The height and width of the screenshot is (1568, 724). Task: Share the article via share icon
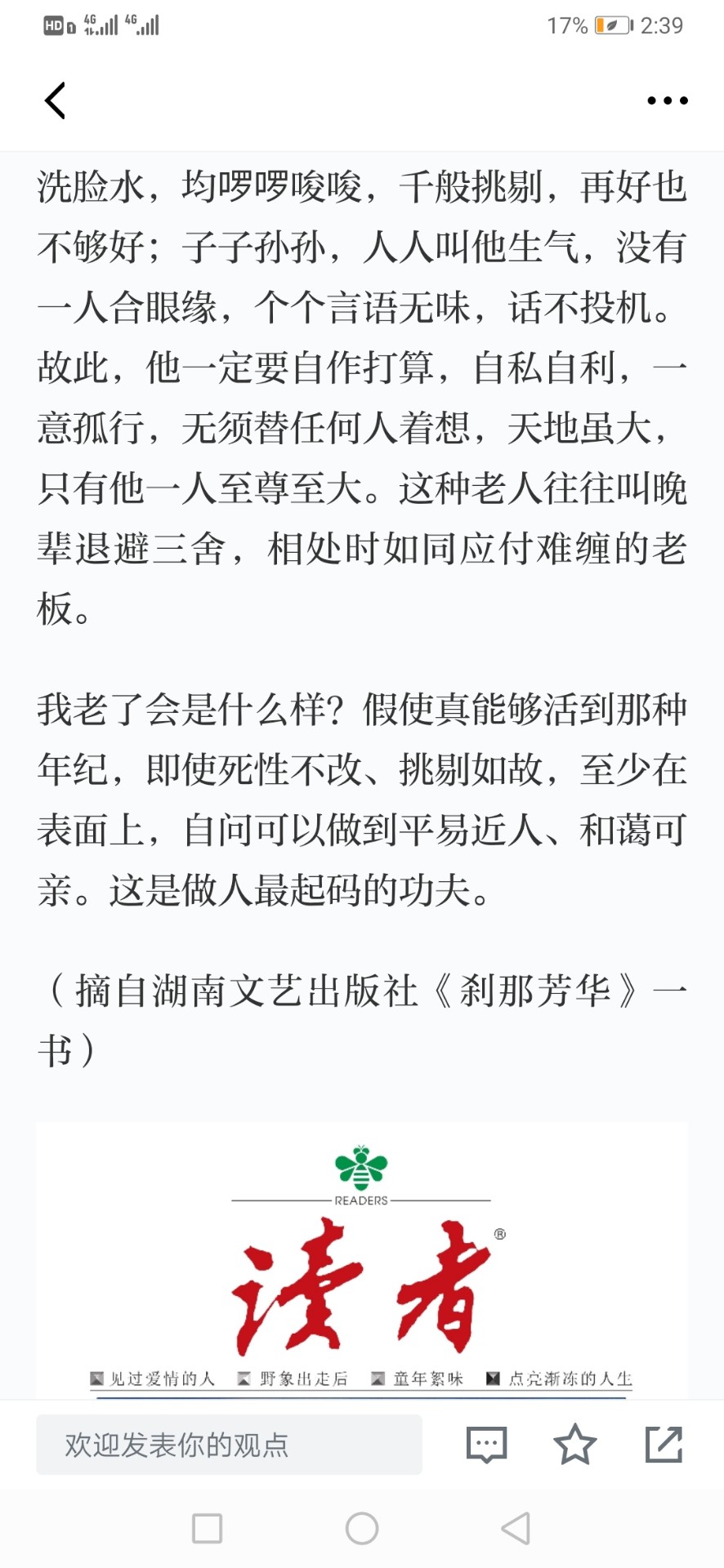664,1445
